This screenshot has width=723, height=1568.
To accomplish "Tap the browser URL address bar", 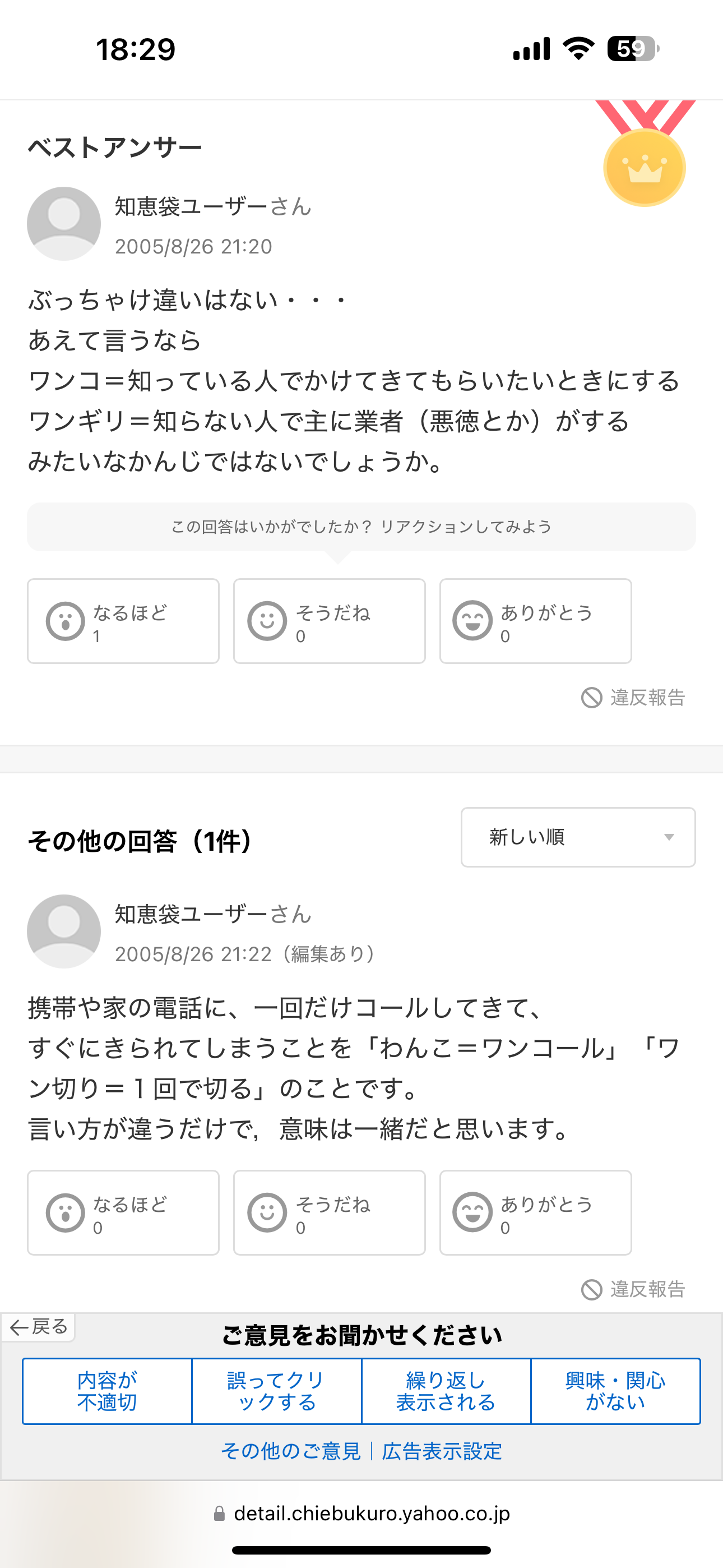I will pos(361,1513).
